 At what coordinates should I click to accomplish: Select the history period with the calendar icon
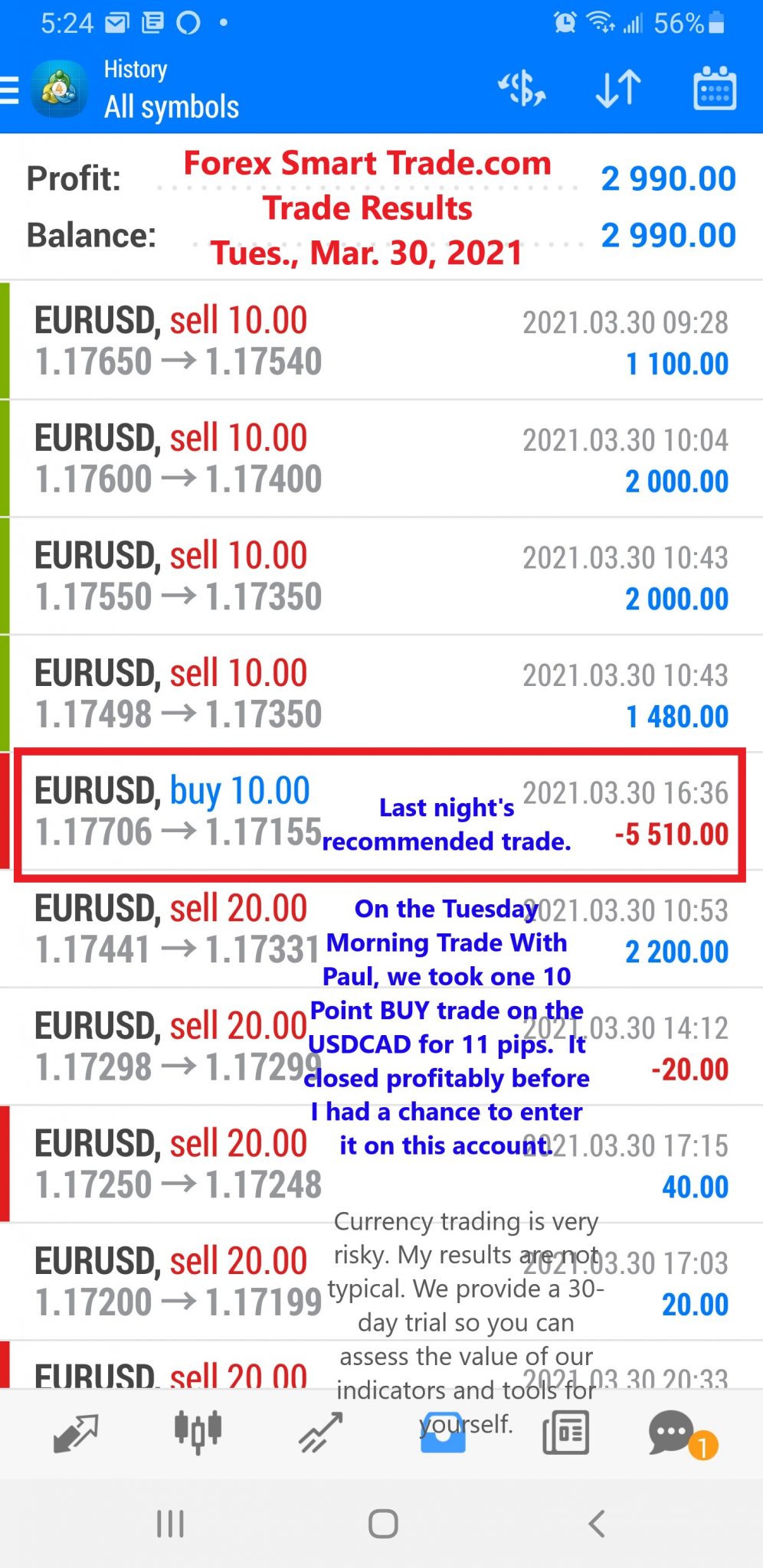(715, 89)
